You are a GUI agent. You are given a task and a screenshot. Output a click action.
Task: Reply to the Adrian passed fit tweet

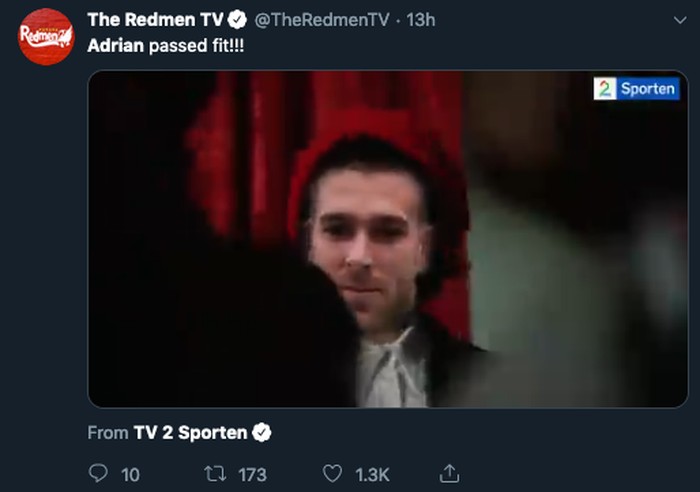click(x=99, y=473)
